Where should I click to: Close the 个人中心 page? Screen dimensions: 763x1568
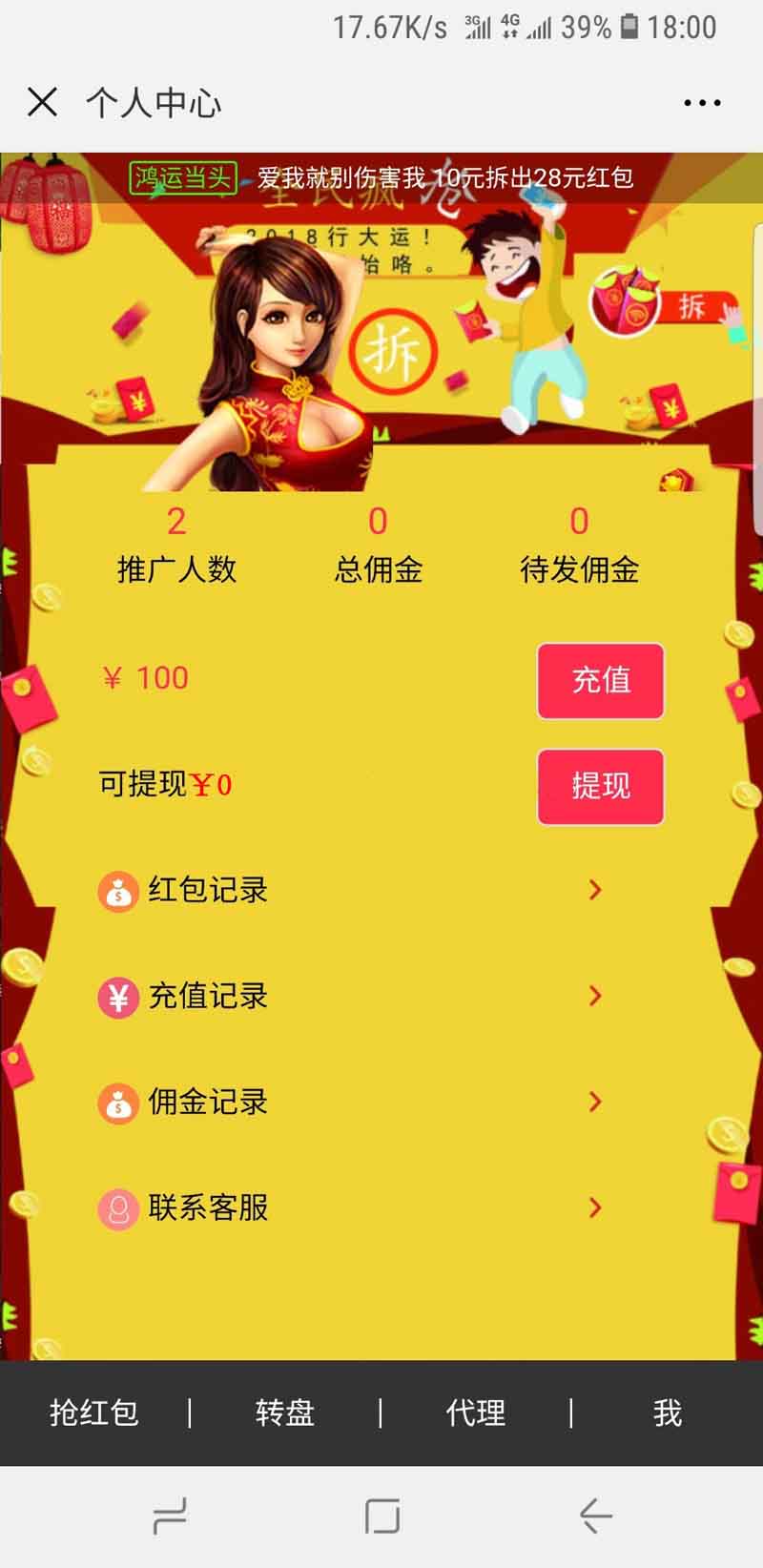43,102
